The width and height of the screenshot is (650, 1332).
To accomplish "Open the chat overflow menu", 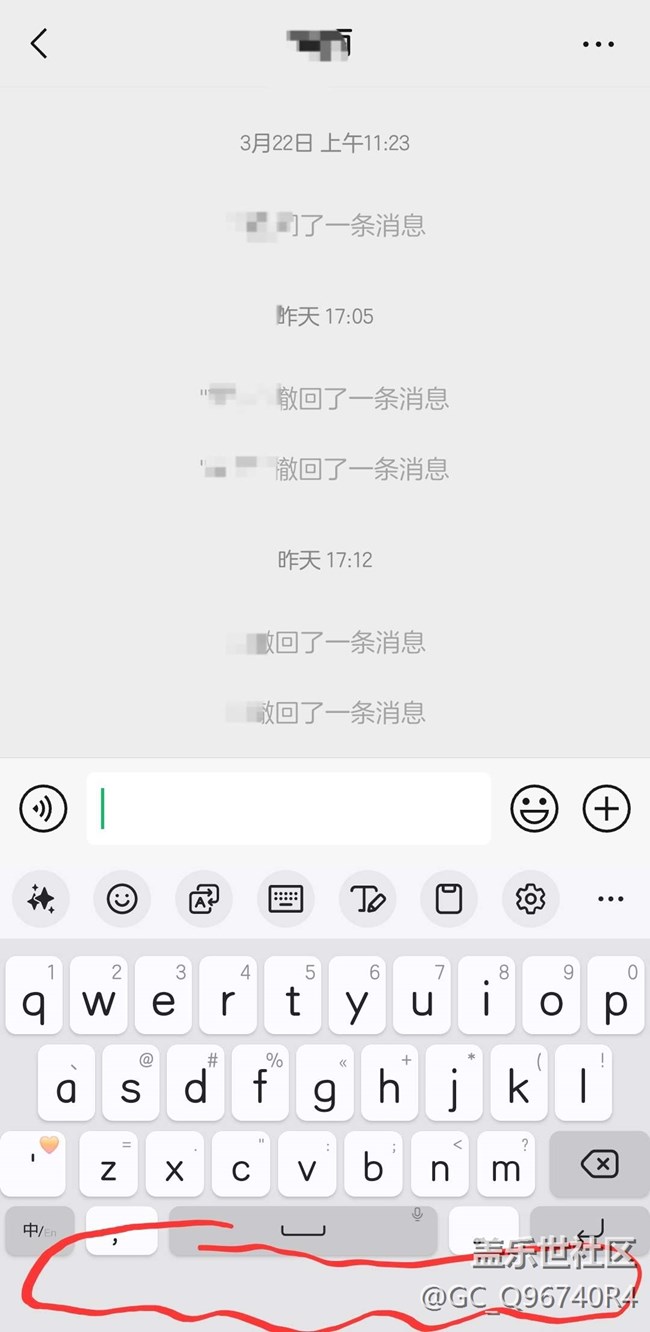I will (598, 44).
